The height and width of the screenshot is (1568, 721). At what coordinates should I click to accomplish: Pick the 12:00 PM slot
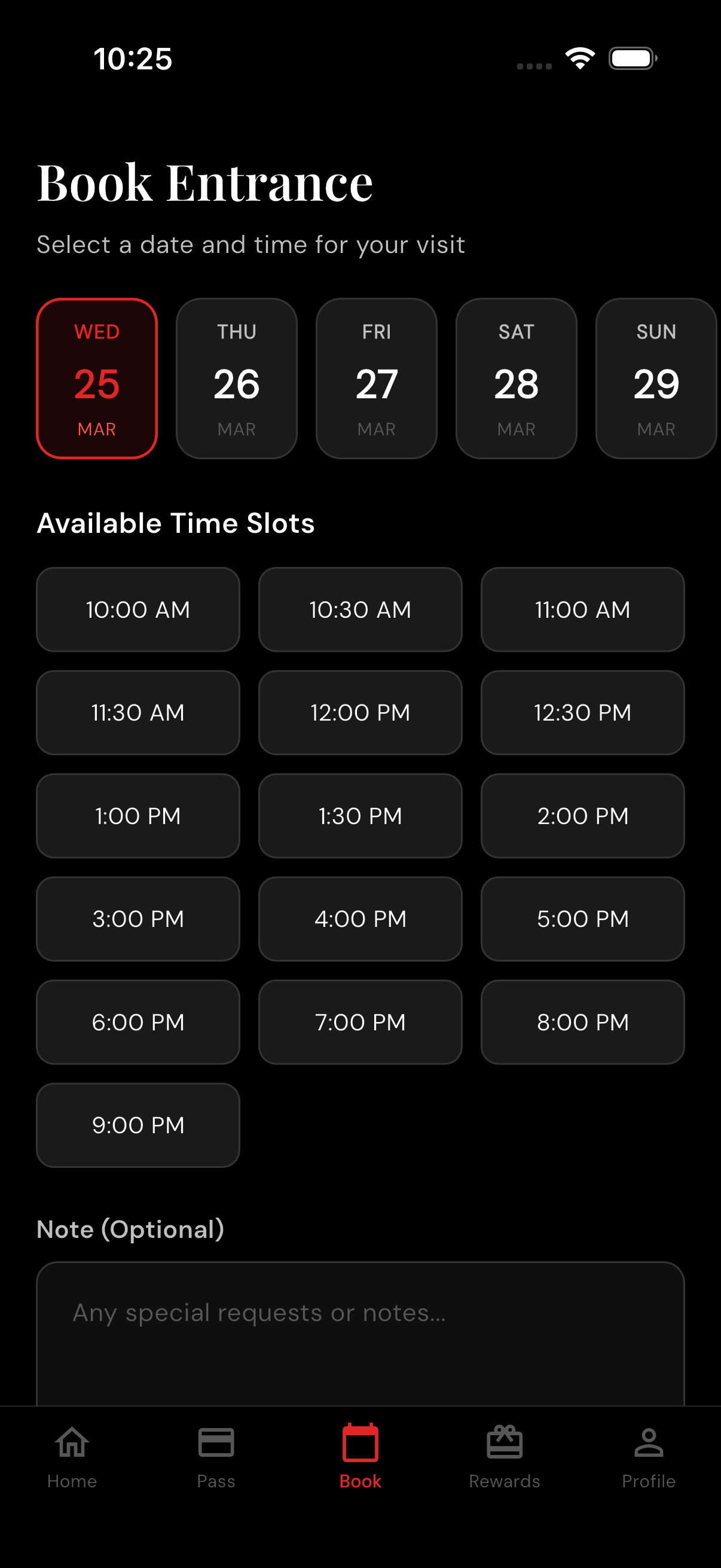click(x=360, y=712)
